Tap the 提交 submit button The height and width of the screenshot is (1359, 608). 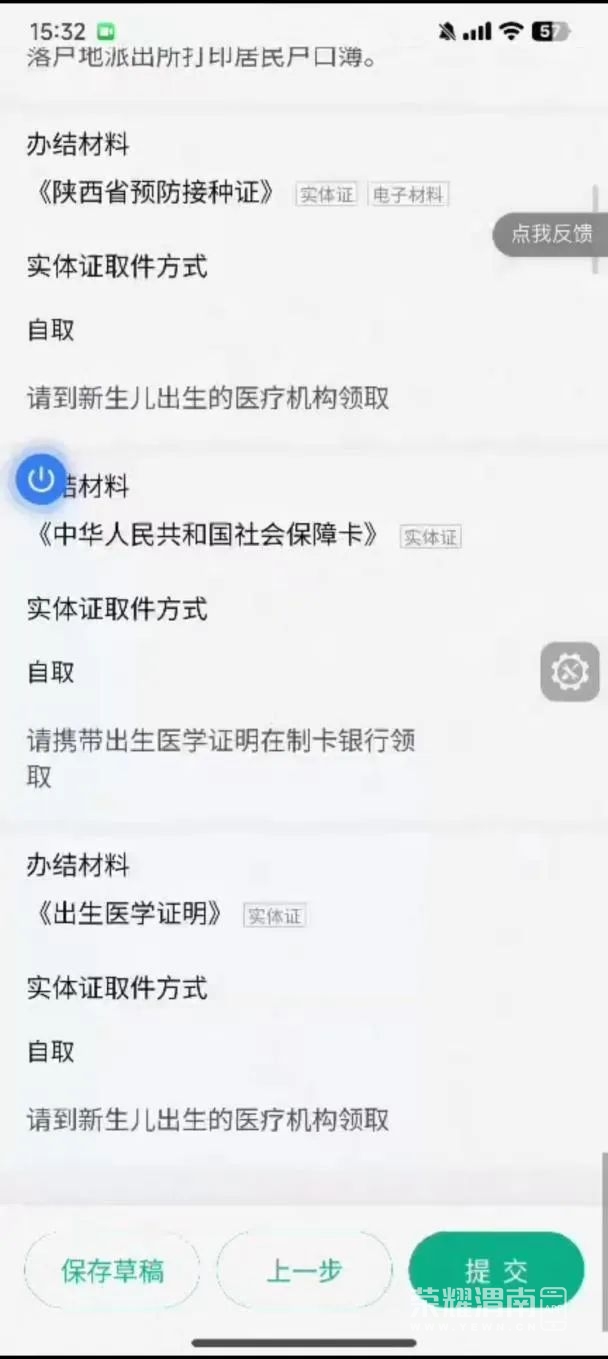pyautogui.click(x=496, y=1270)
